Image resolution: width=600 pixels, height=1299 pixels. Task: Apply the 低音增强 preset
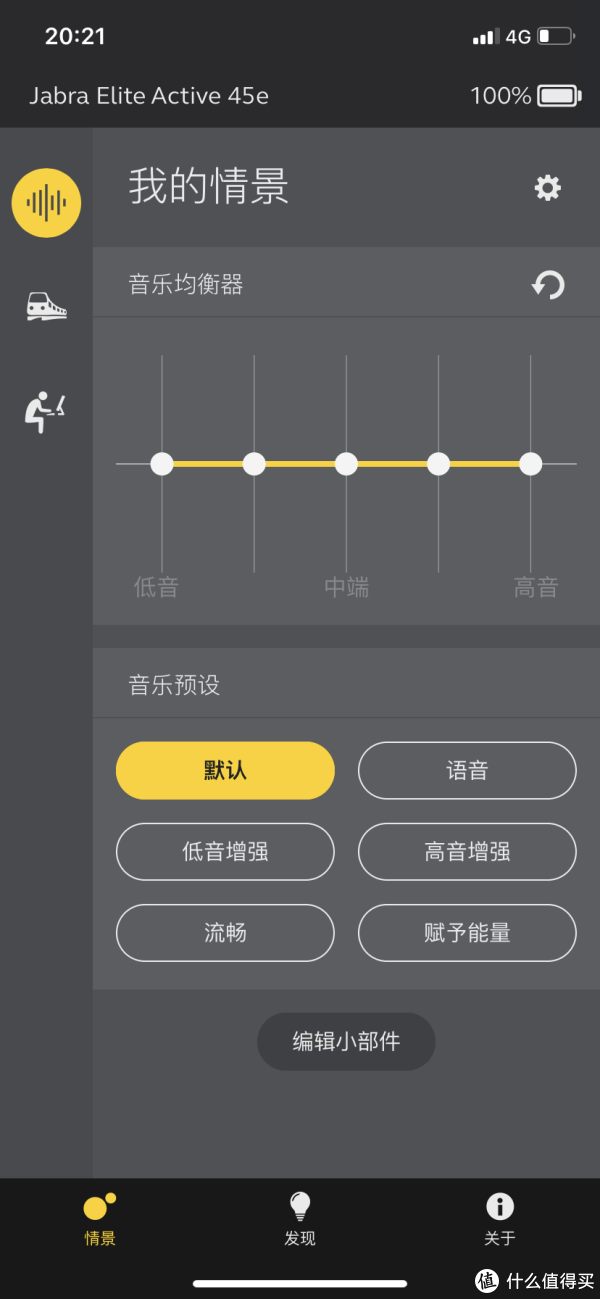225,852
